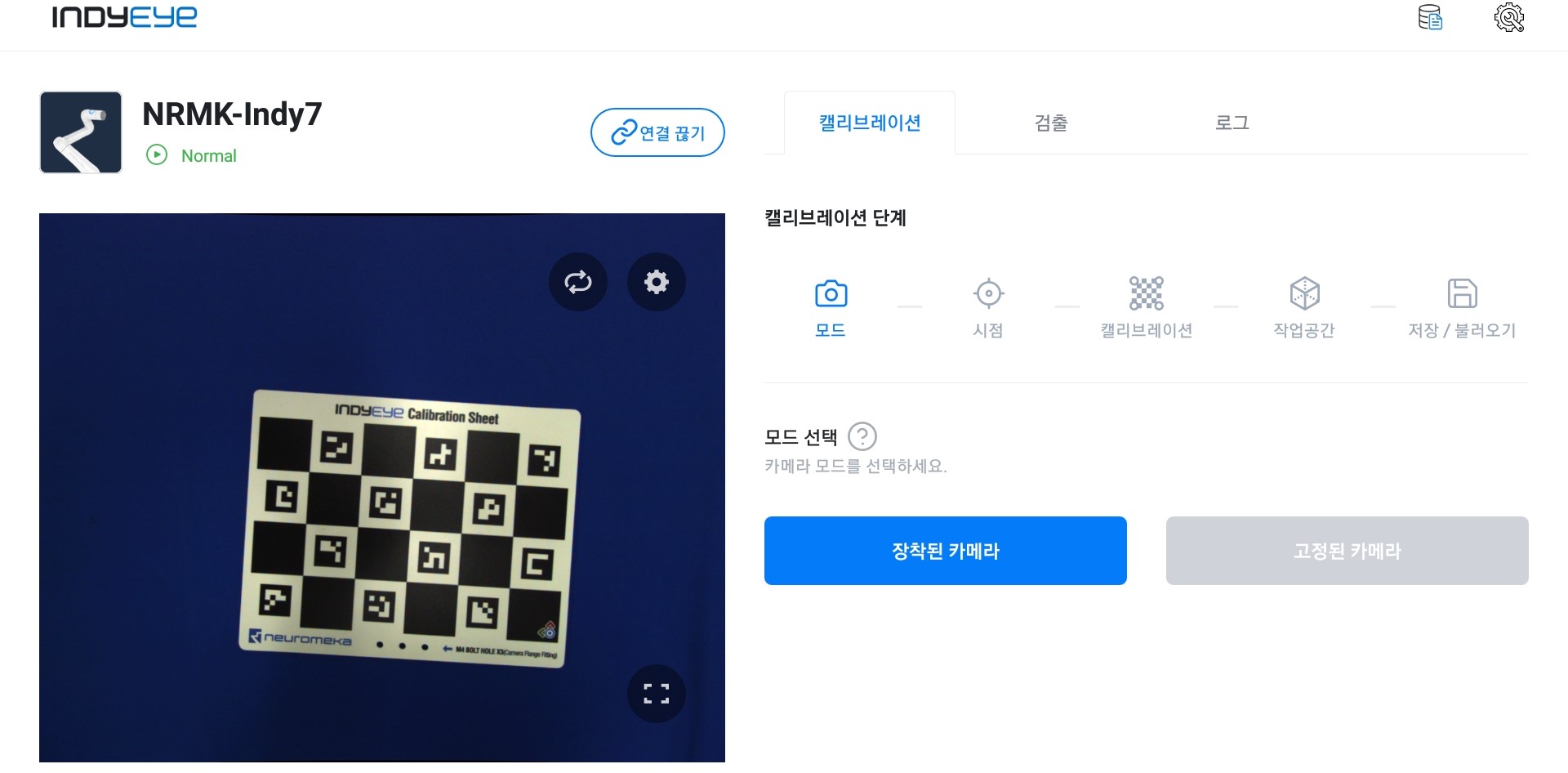Viewport: 1568px width, 773px height.
Task: Go to the 캘리브레이션 checkerboard step
Action: click(x=1146, y=306)
